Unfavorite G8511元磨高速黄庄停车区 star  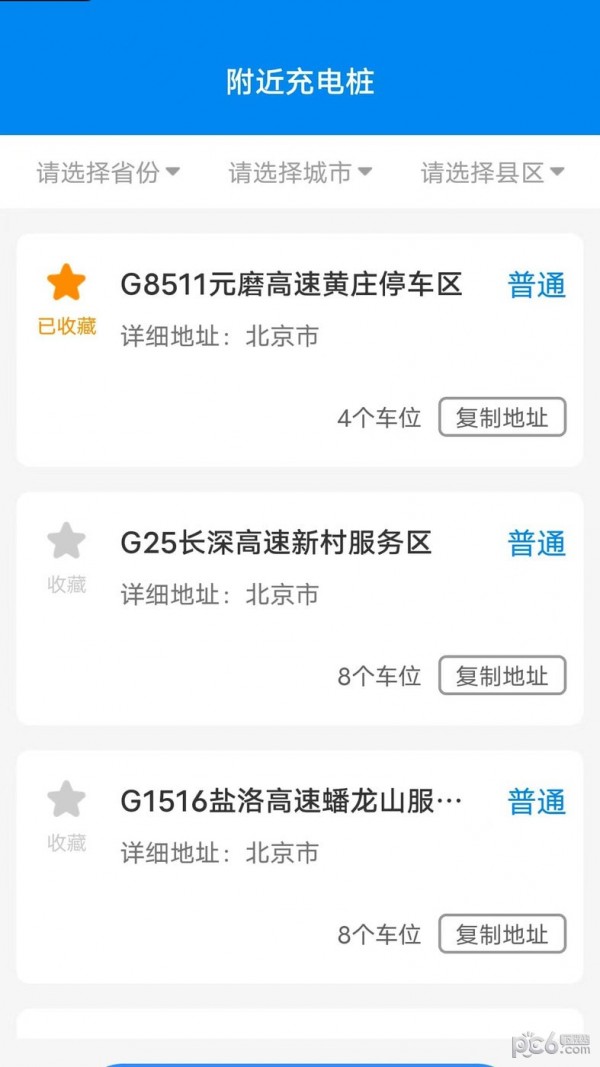pyautogui.click(x=67, y=284)
